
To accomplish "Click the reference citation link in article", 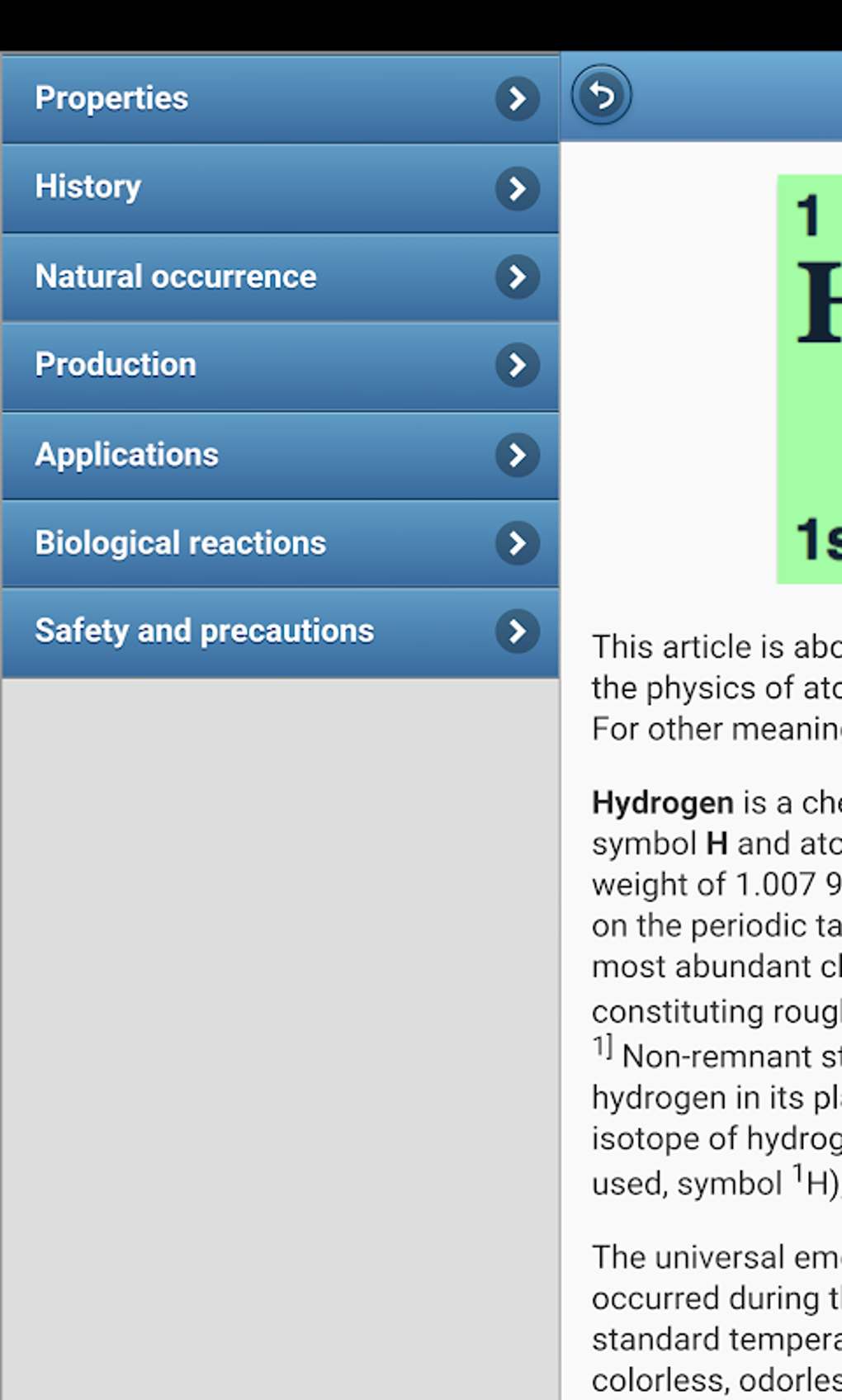I will click(600, 1047).
